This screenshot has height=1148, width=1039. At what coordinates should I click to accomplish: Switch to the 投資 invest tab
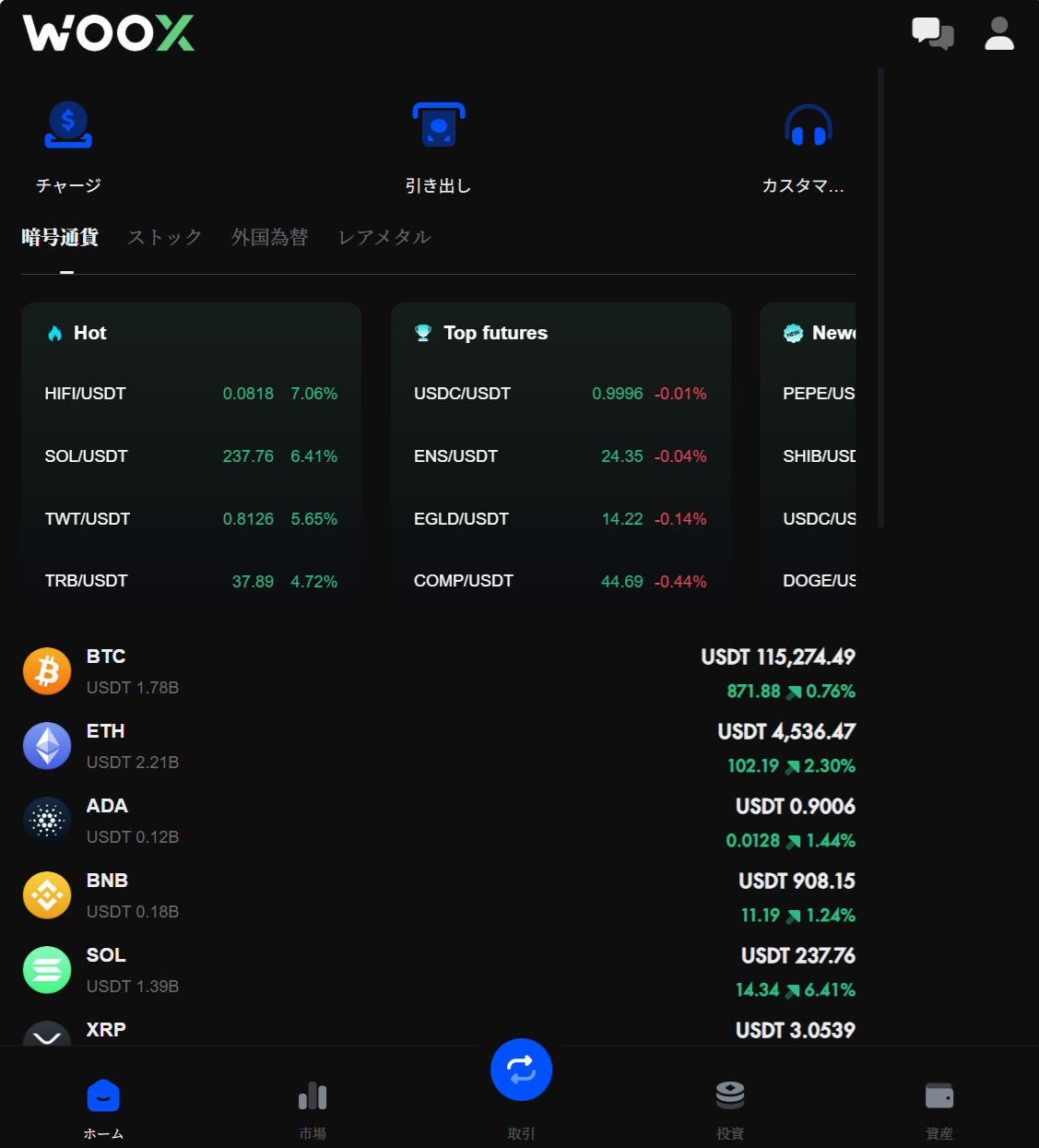(x=730, y=1107)
